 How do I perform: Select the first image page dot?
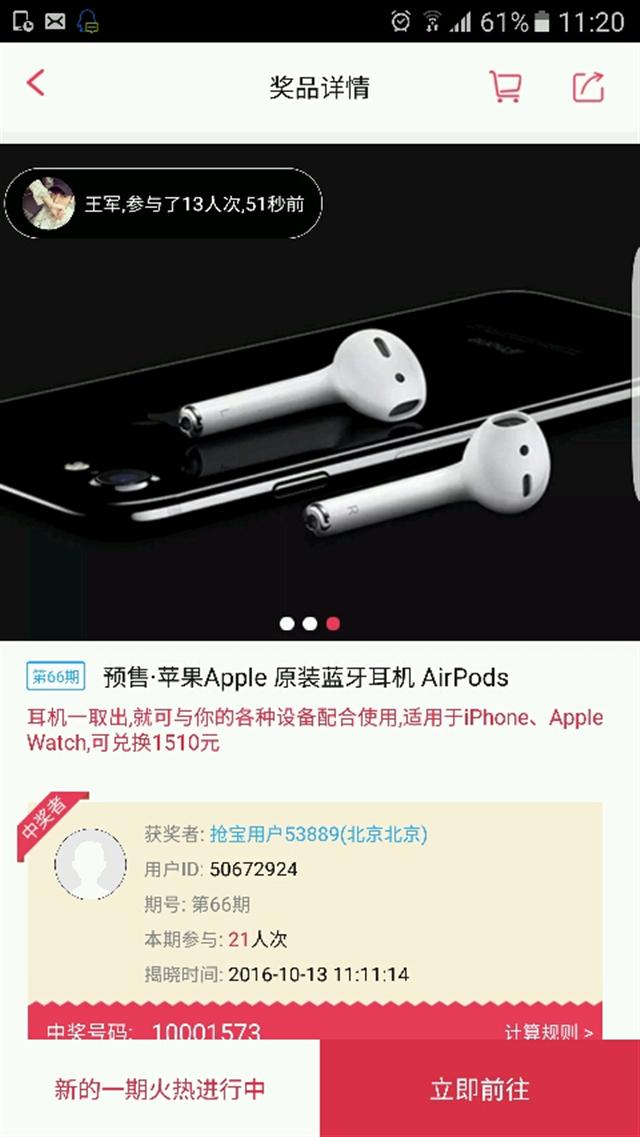pyautogui.click(x=287, y=624)
